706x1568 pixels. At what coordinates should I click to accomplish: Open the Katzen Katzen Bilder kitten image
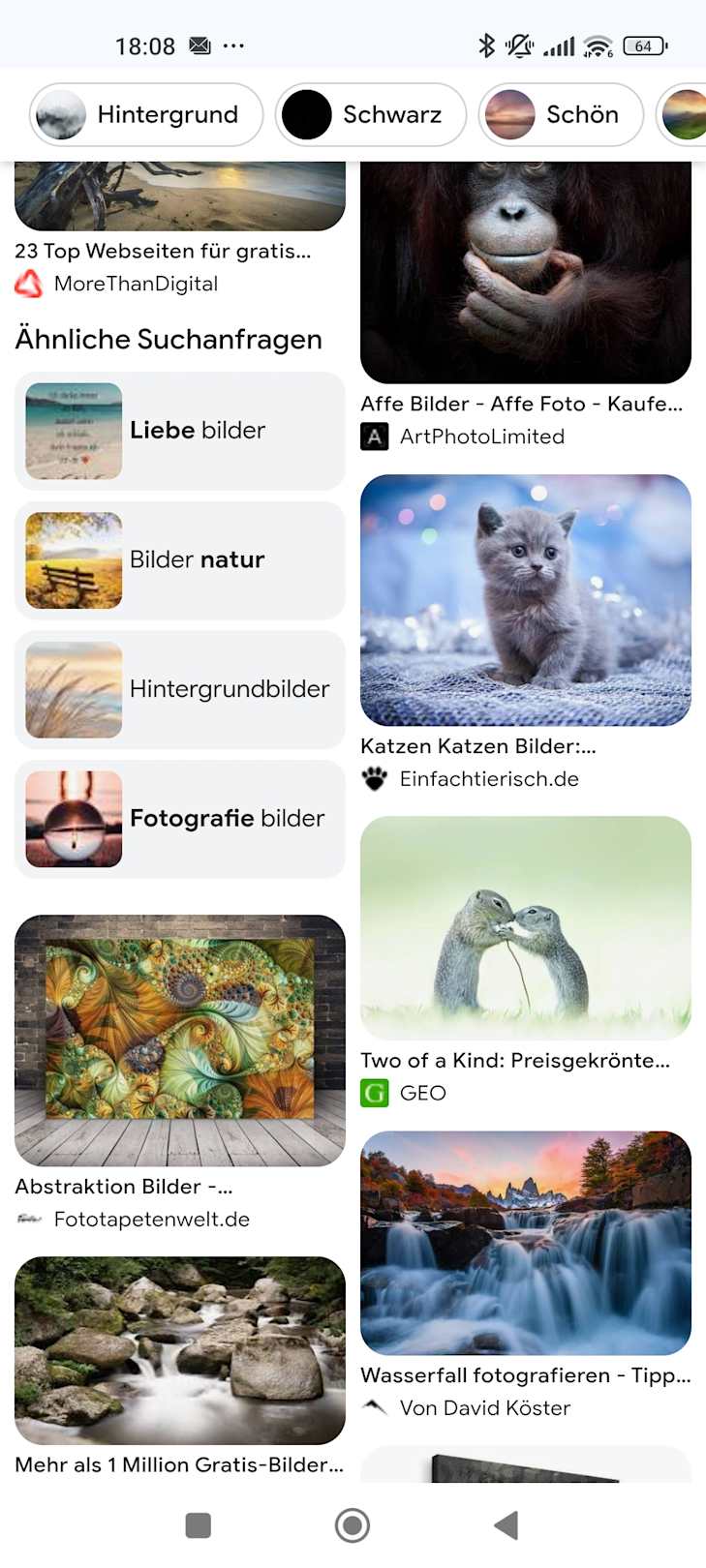525,600
